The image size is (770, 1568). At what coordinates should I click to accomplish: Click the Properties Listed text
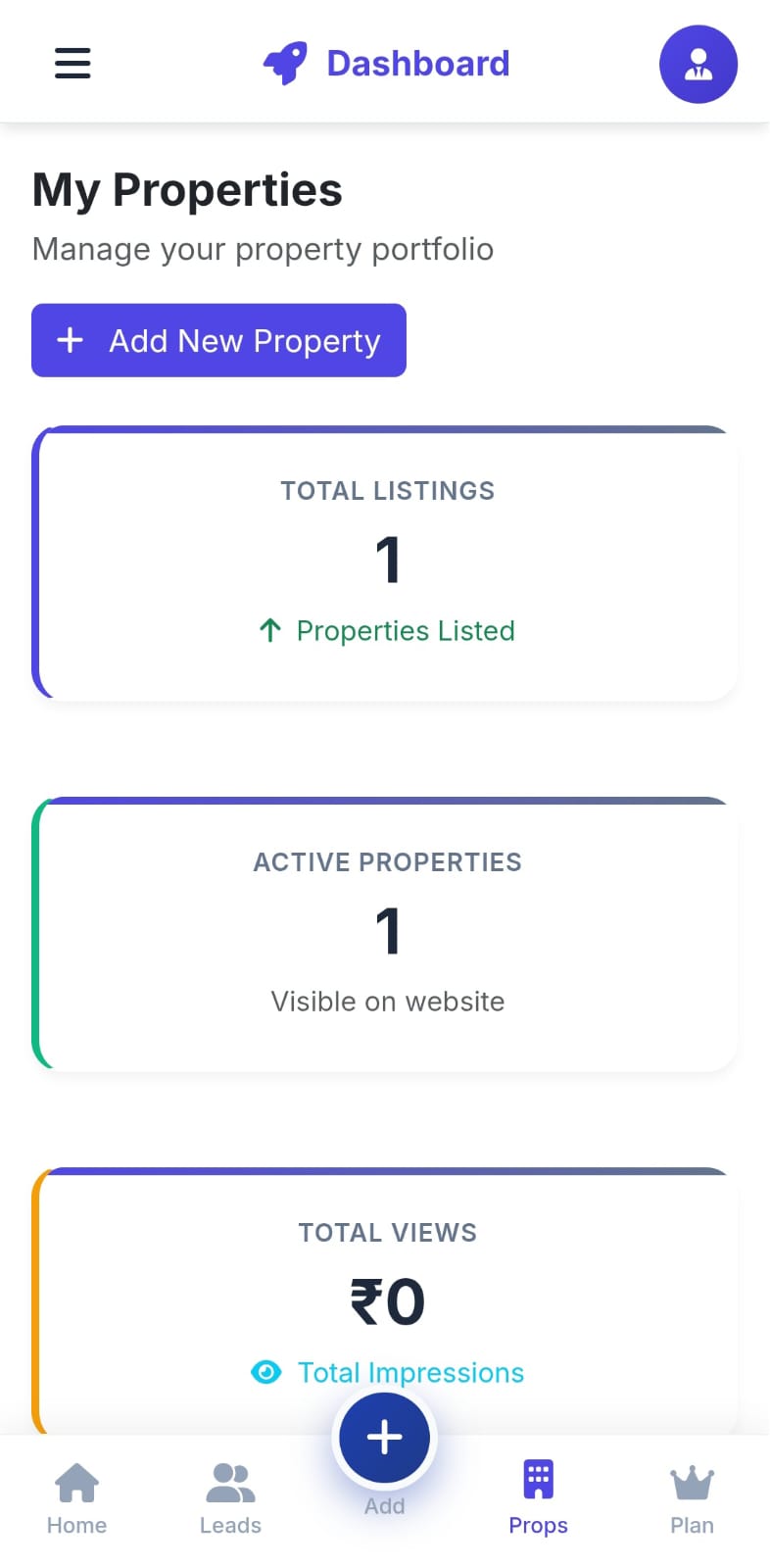[x=406, y=630]
